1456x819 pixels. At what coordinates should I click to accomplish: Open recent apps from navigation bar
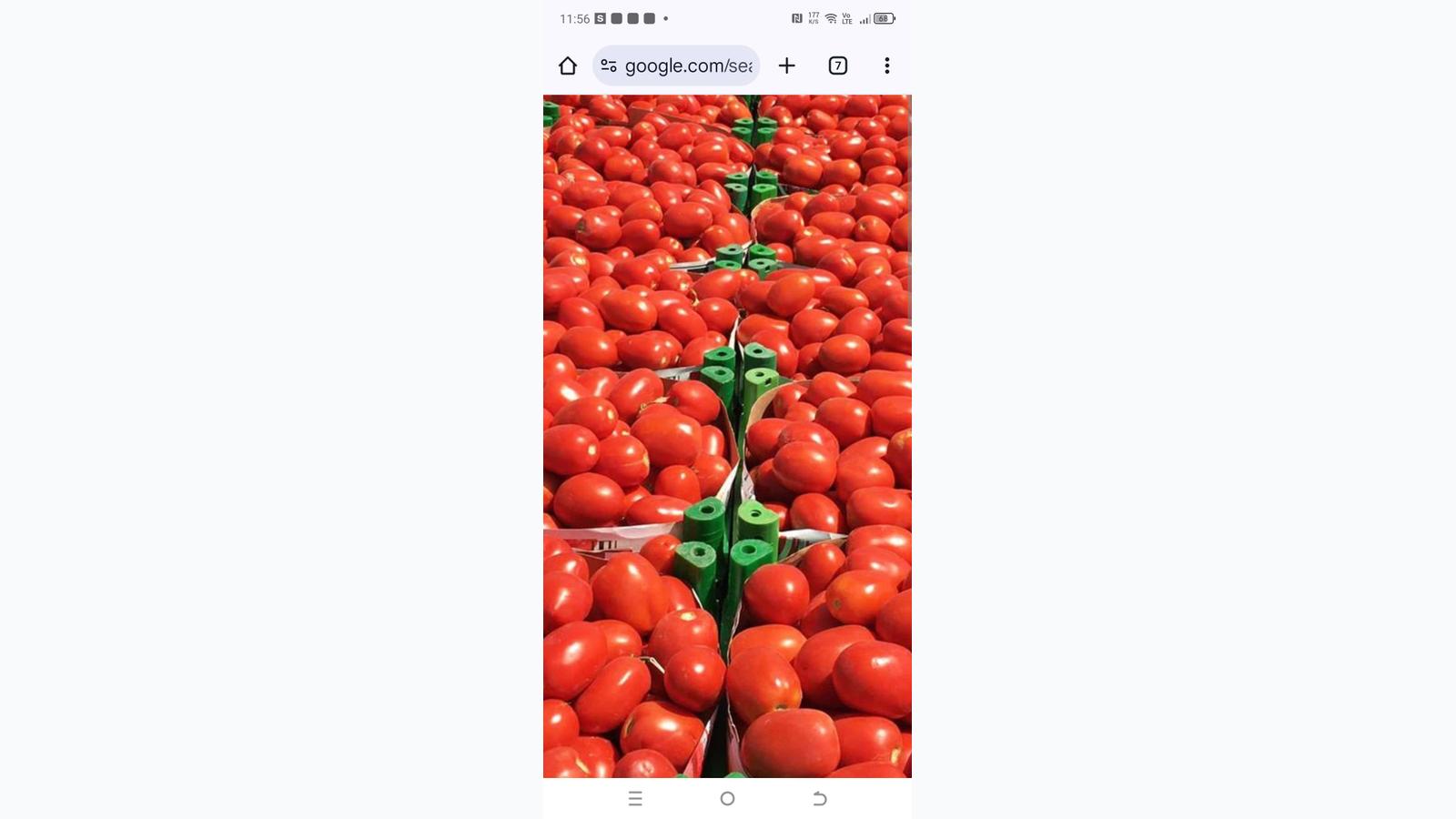(635, 799)
